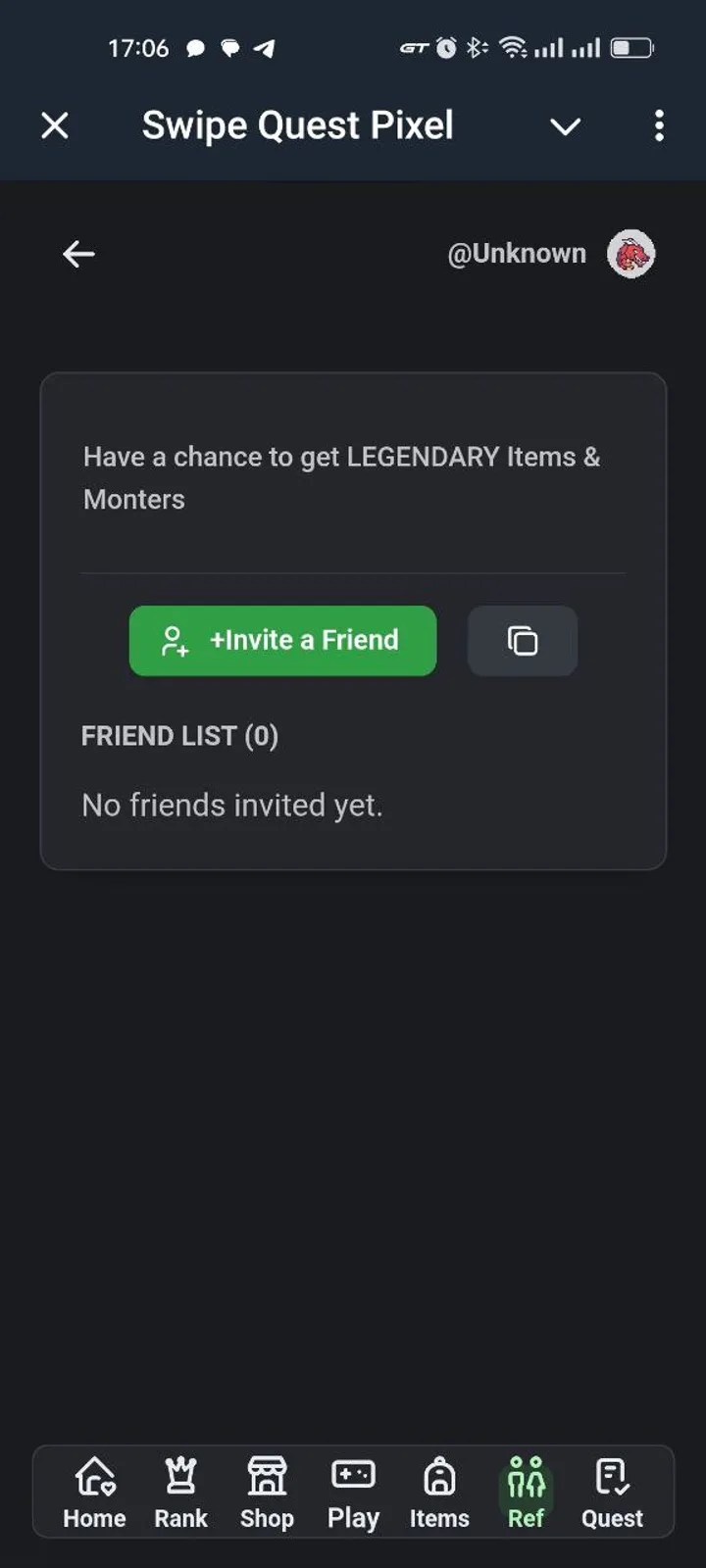Select the Ref referral icon
The image size is (706, 1568).
pyautogui.click(x=526, y=1475)
